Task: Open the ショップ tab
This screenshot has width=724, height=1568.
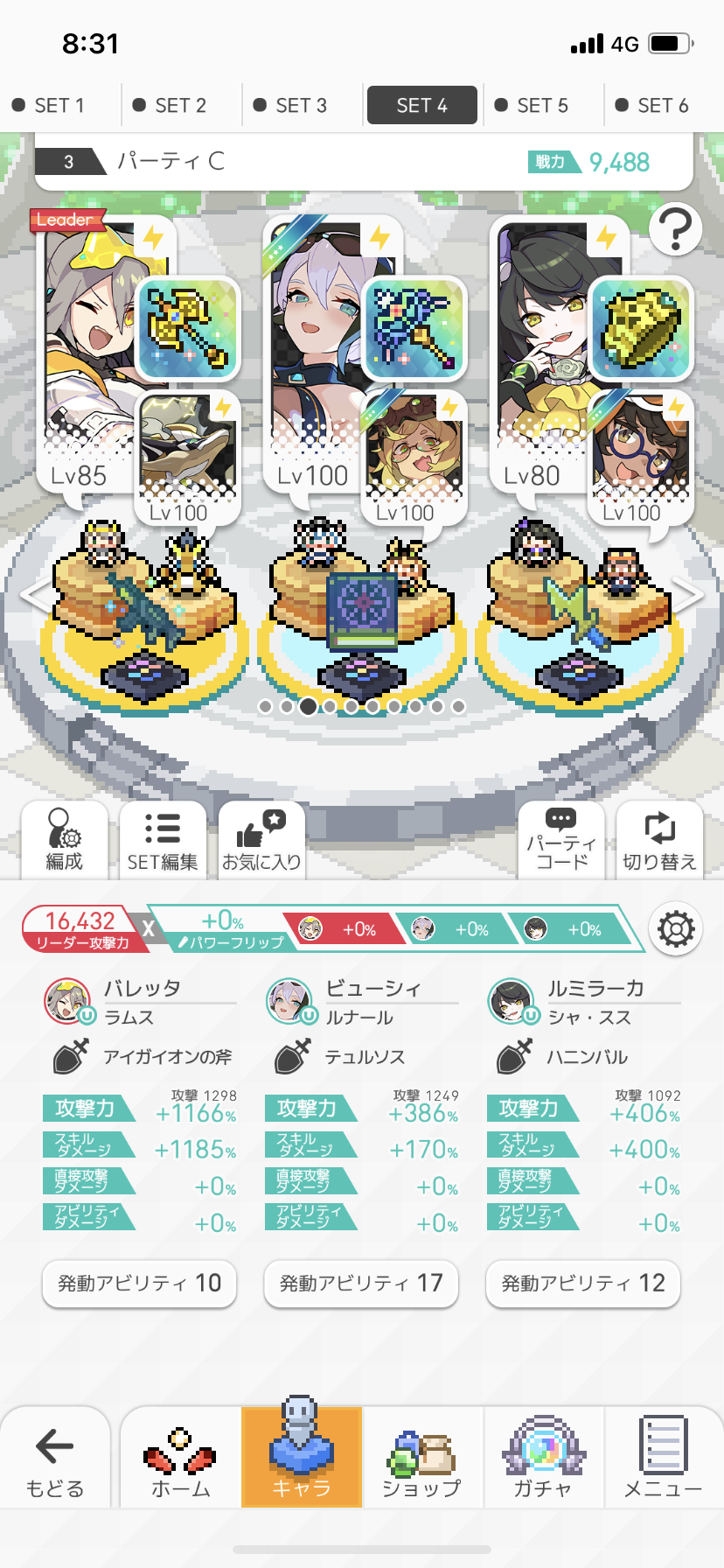Action: point(421,1459)
